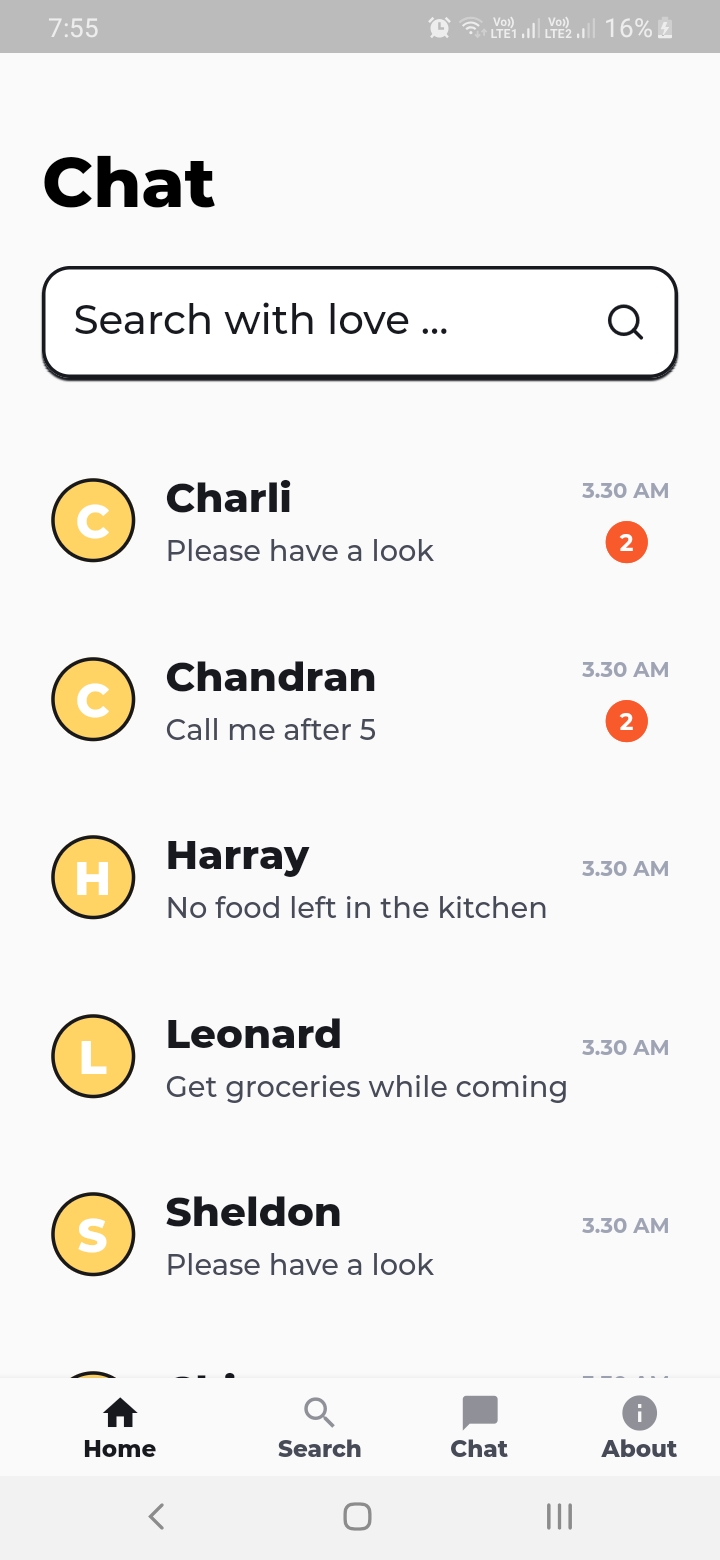
Task: Tap the magnifier icon in search box
Action: click(625, 322)
